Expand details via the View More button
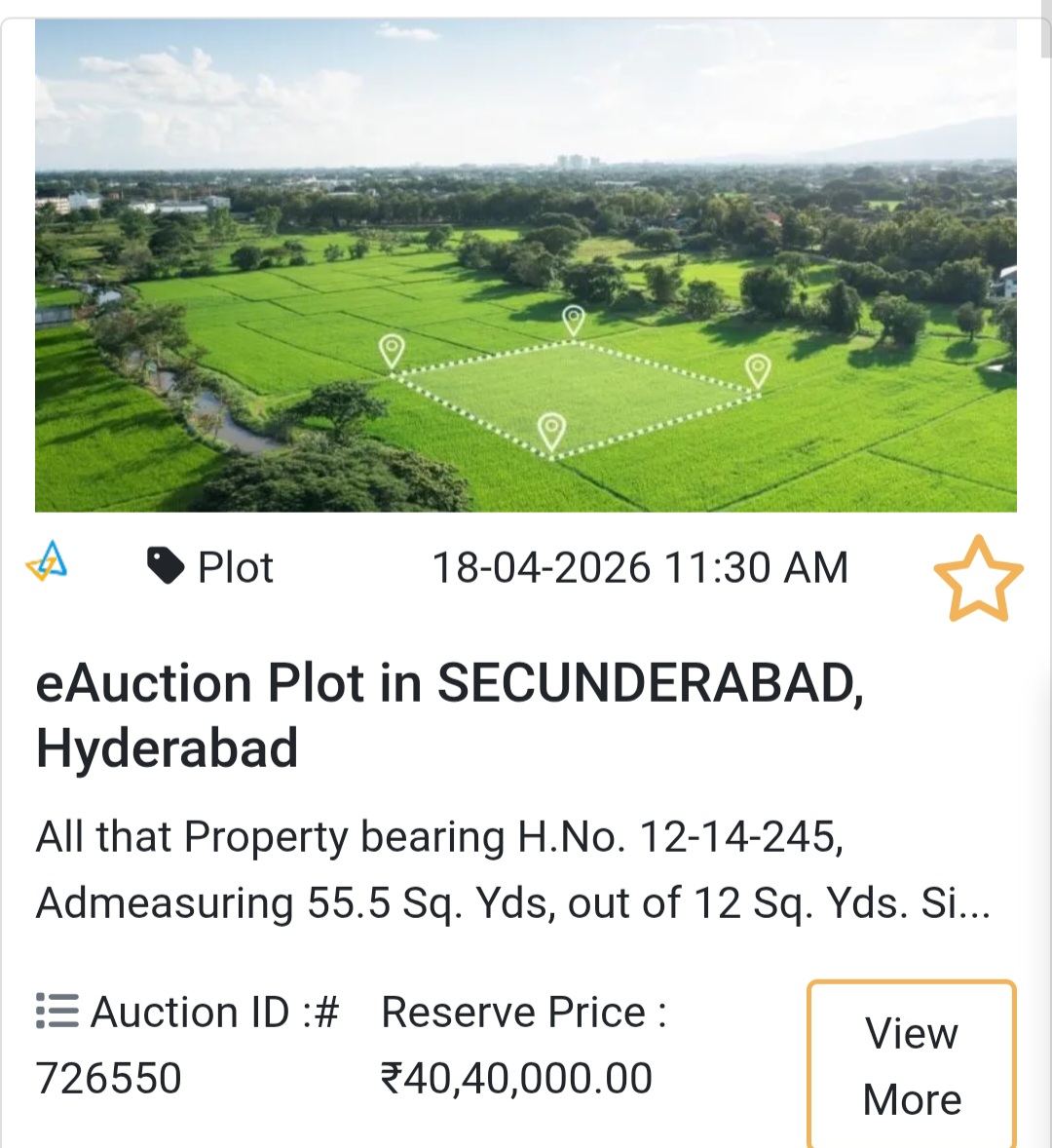Viewport: 1052px width, 1148px height. click(910, 1065)
